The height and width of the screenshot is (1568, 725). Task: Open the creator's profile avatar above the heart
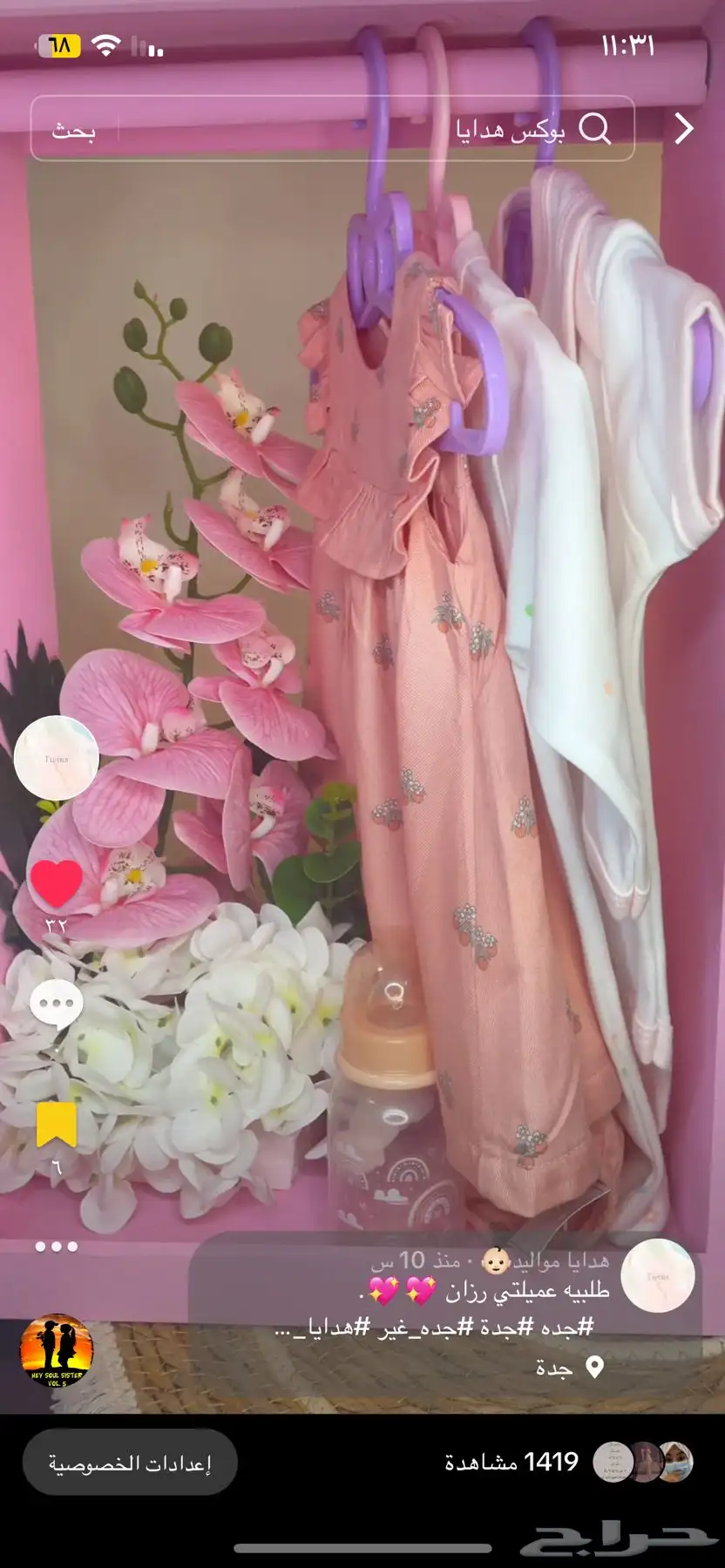(57, 758)
